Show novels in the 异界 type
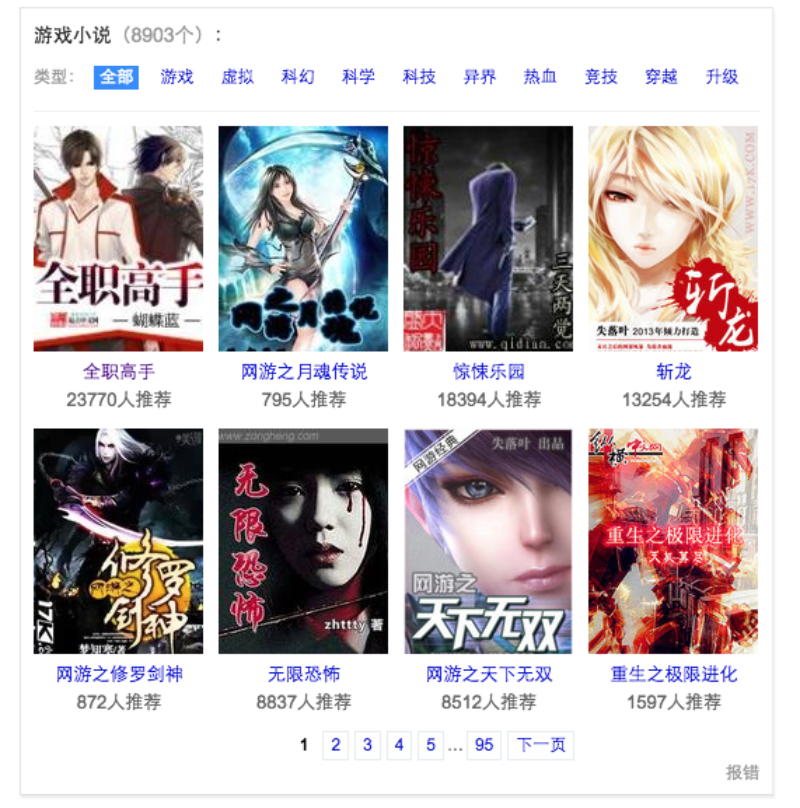Image resolution: width=800 pixels, height=808 pixels. point(479,77)
